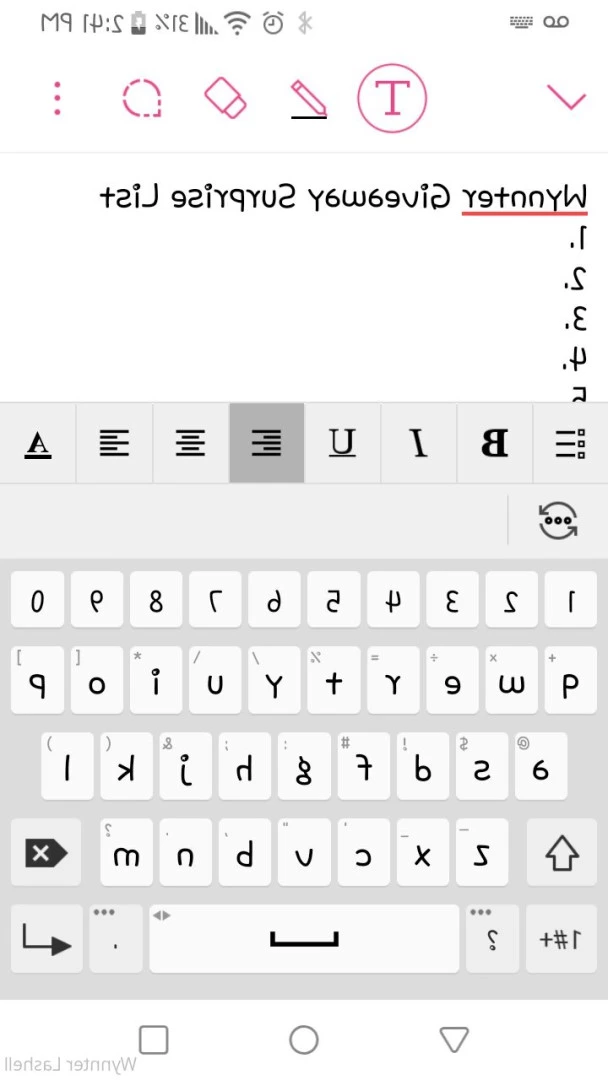Center align the text

[191, 443]
